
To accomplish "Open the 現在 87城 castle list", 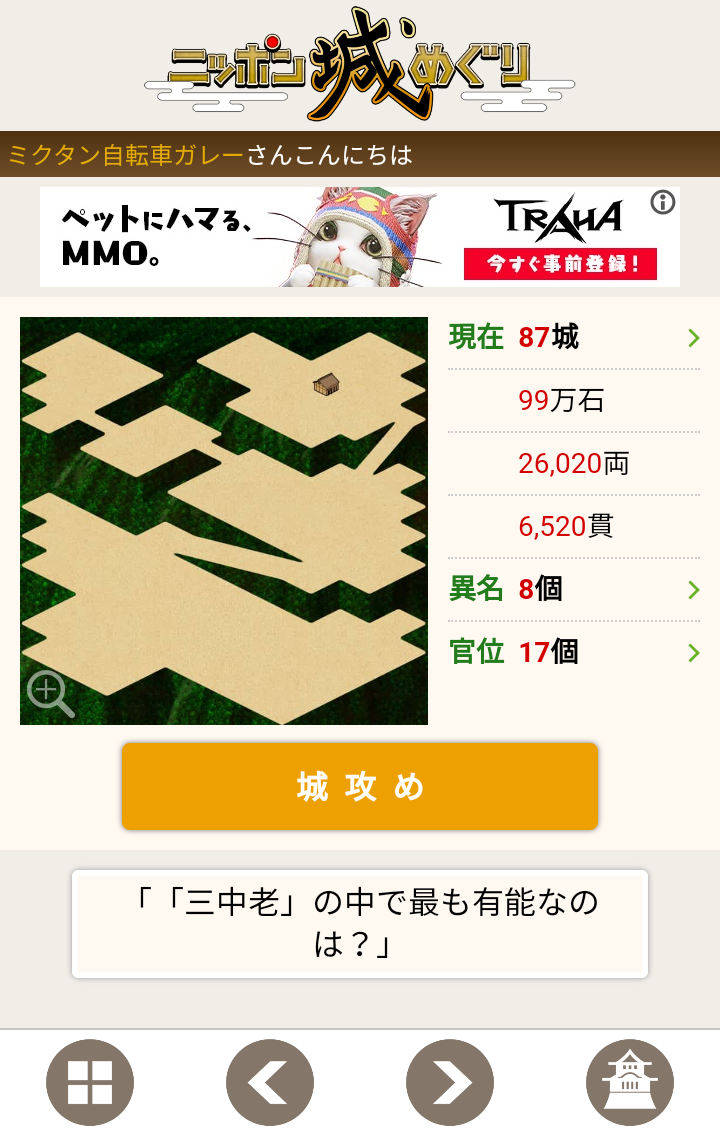I will [x=574, y=338].
